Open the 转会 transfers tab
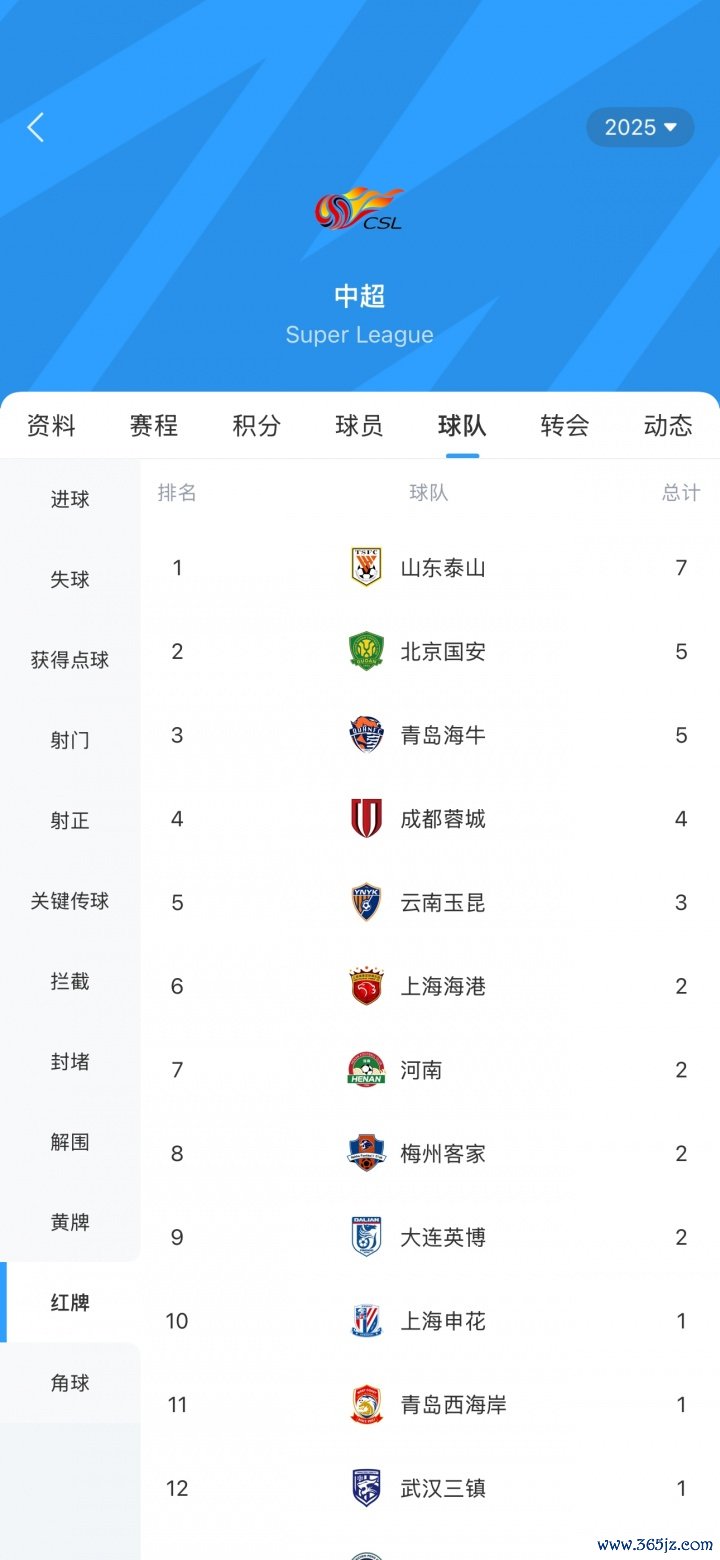The image size is (720, 1560). point(565,425)
